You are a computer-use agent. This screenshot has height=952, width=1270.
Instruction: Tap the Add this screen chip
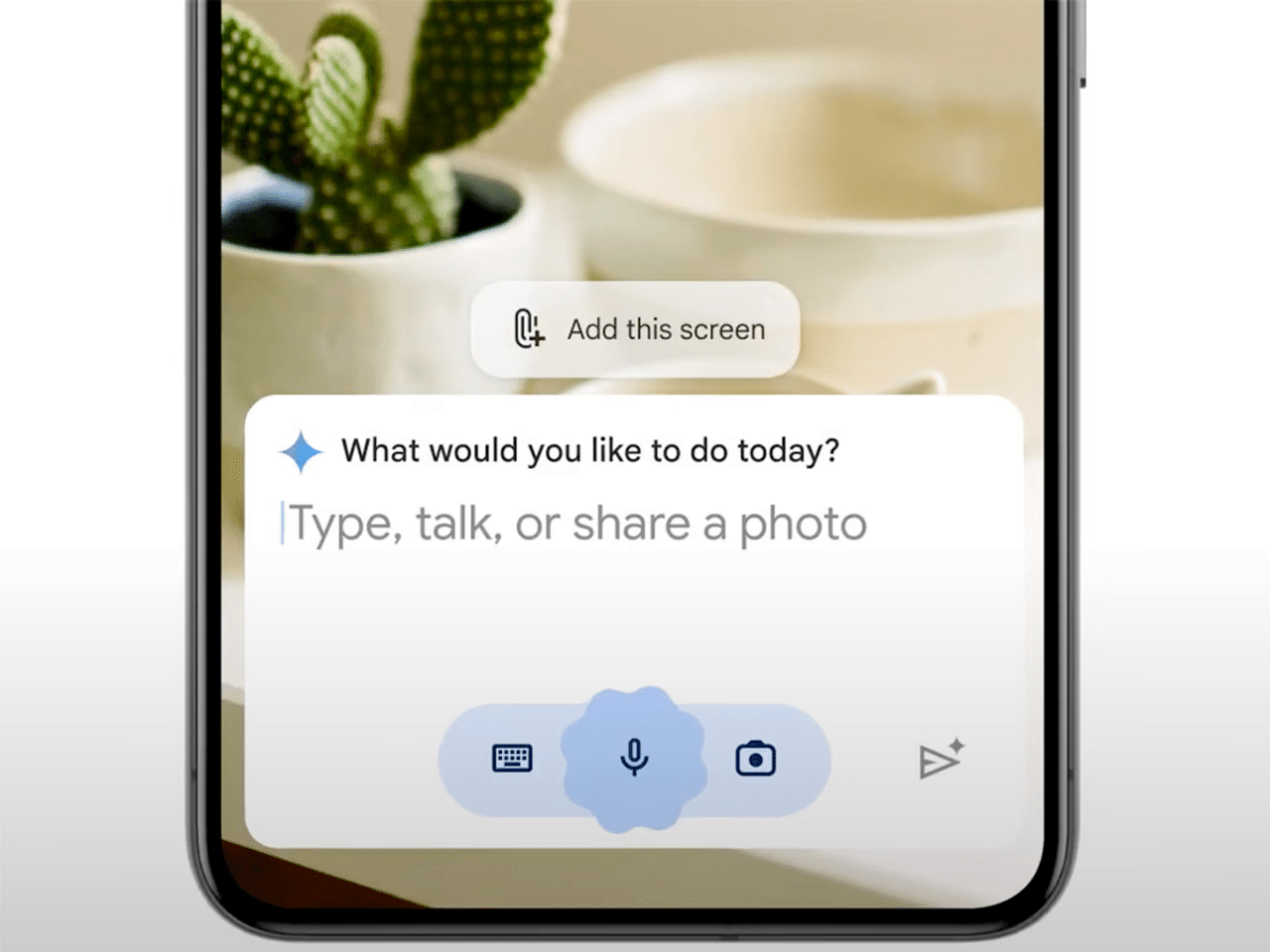pyautogui.click(x=635, y=329)
